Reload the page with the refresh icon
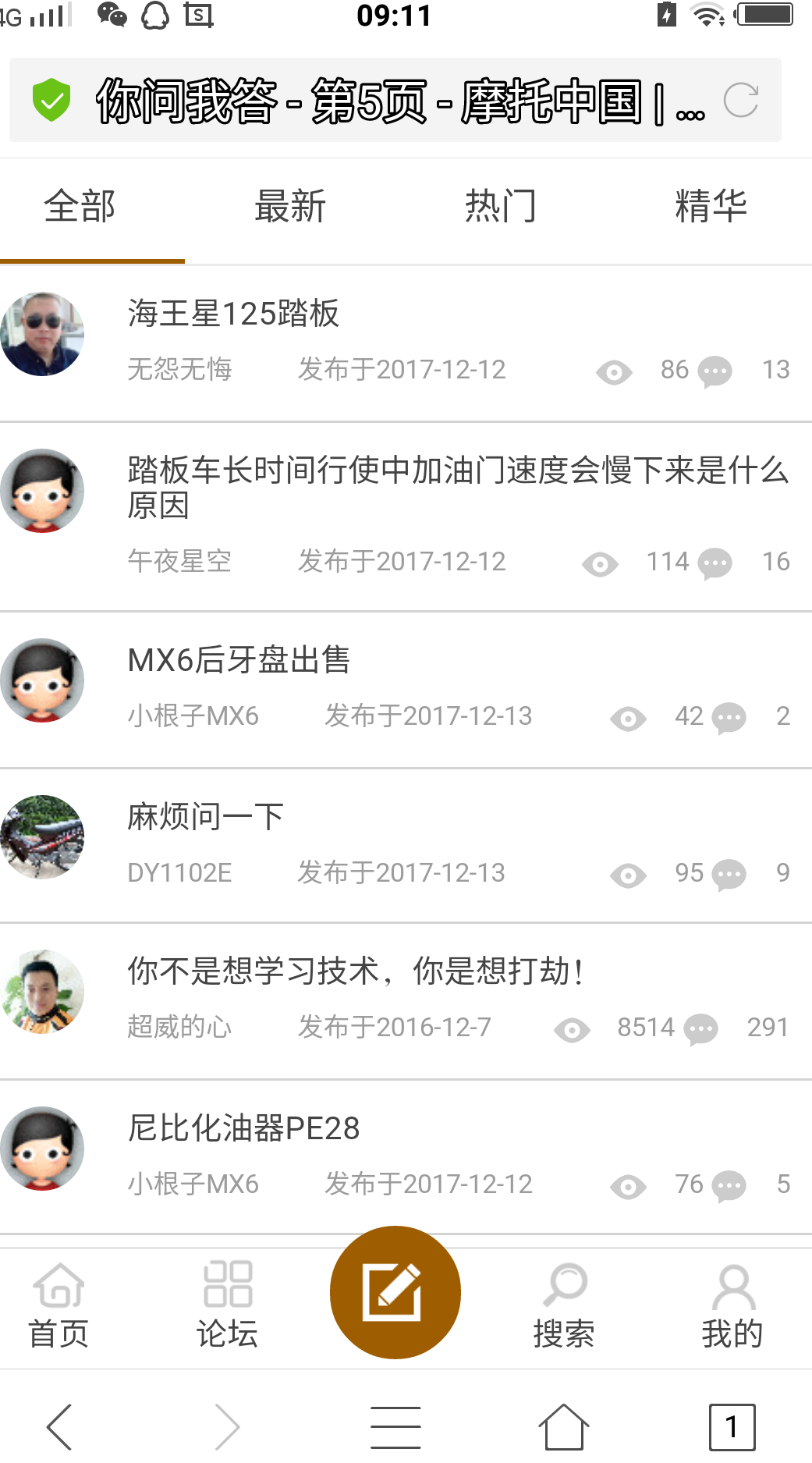This screenshot has height=1463, width=812. point(740,101)
